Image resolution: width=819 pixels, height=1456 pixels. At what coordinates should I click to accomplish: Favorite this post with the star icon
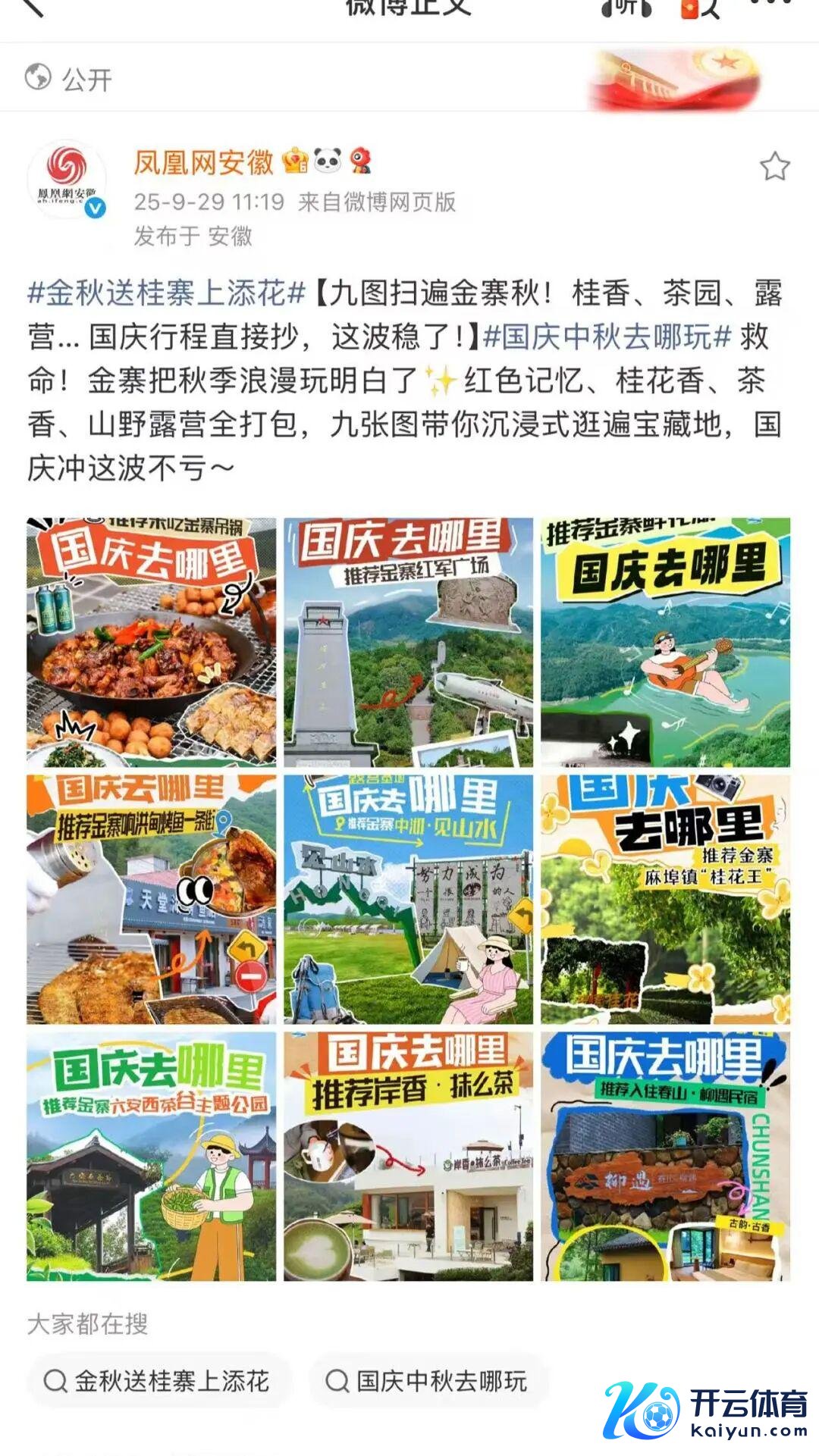[774, 167]
